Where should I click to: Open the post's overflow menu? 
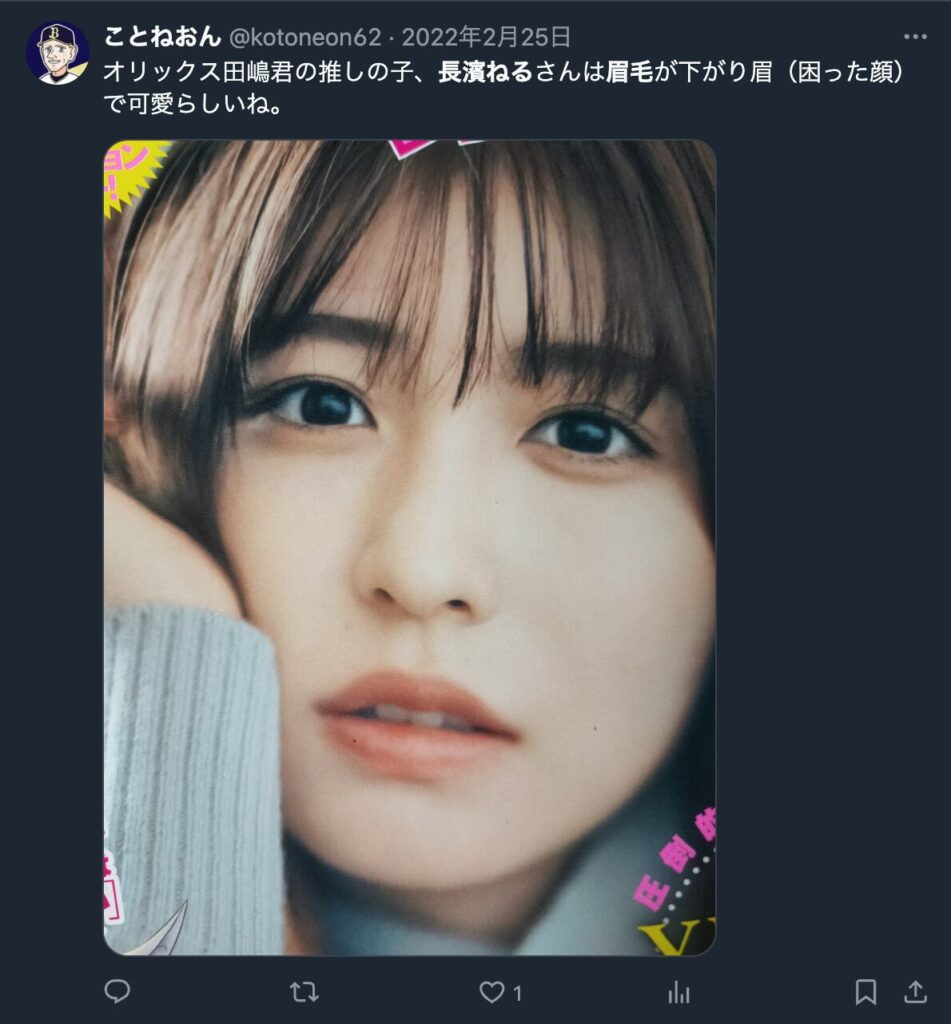pyautogui.click(x=914, y=37)
